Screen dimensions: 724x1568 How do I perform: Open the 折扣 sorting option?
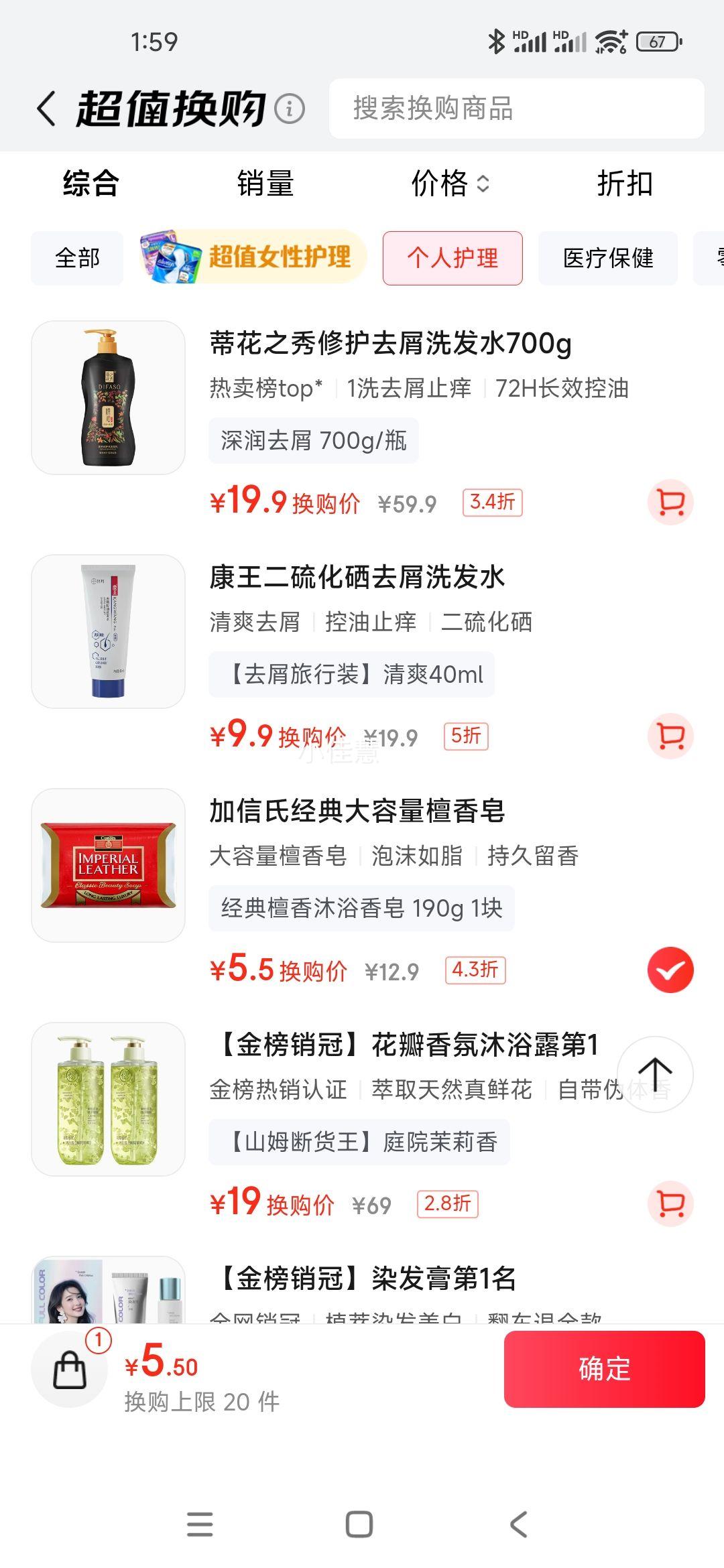click(625, 185)
